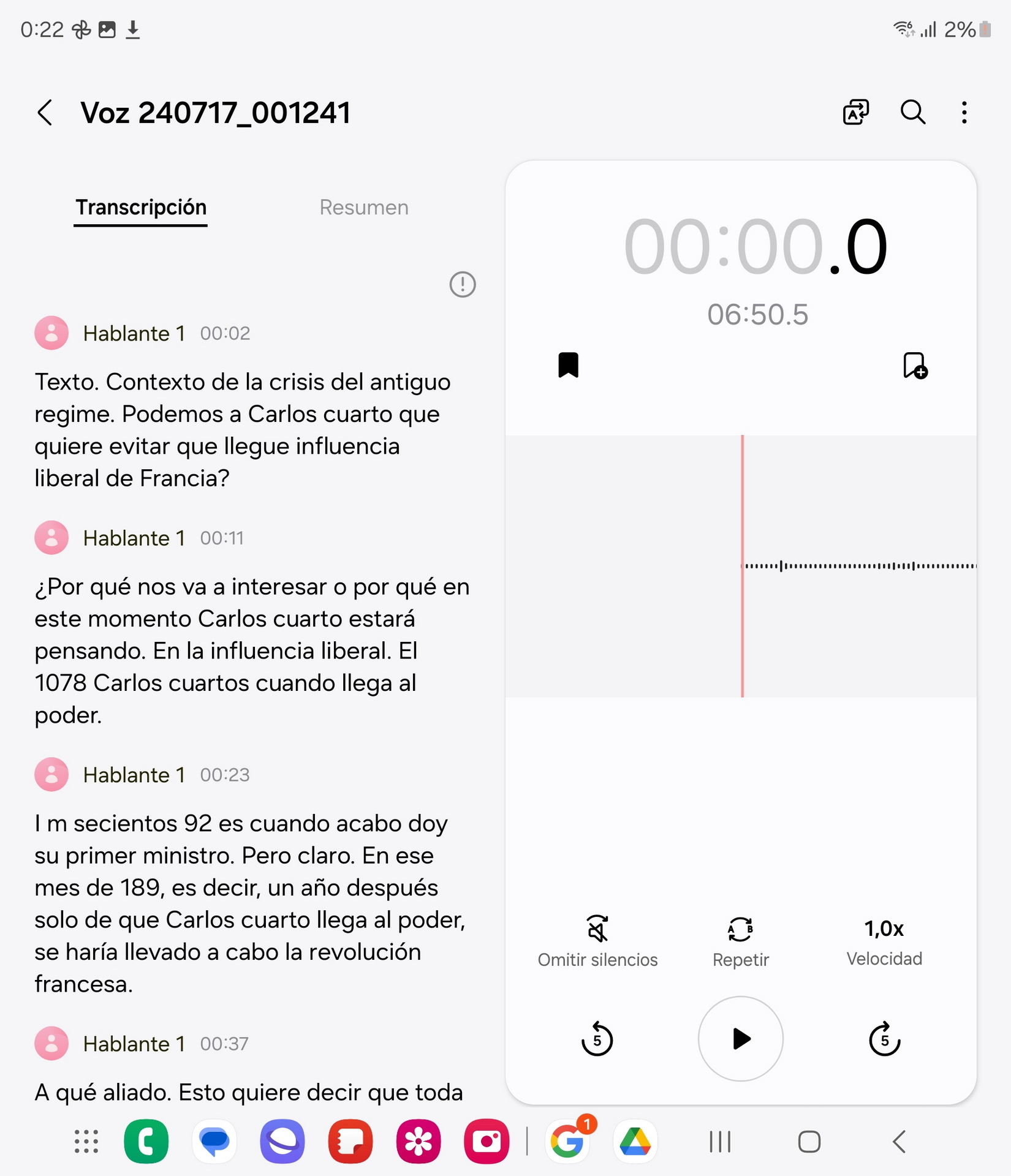Jump to the 00:23 transcript segment

click(224, 775)
